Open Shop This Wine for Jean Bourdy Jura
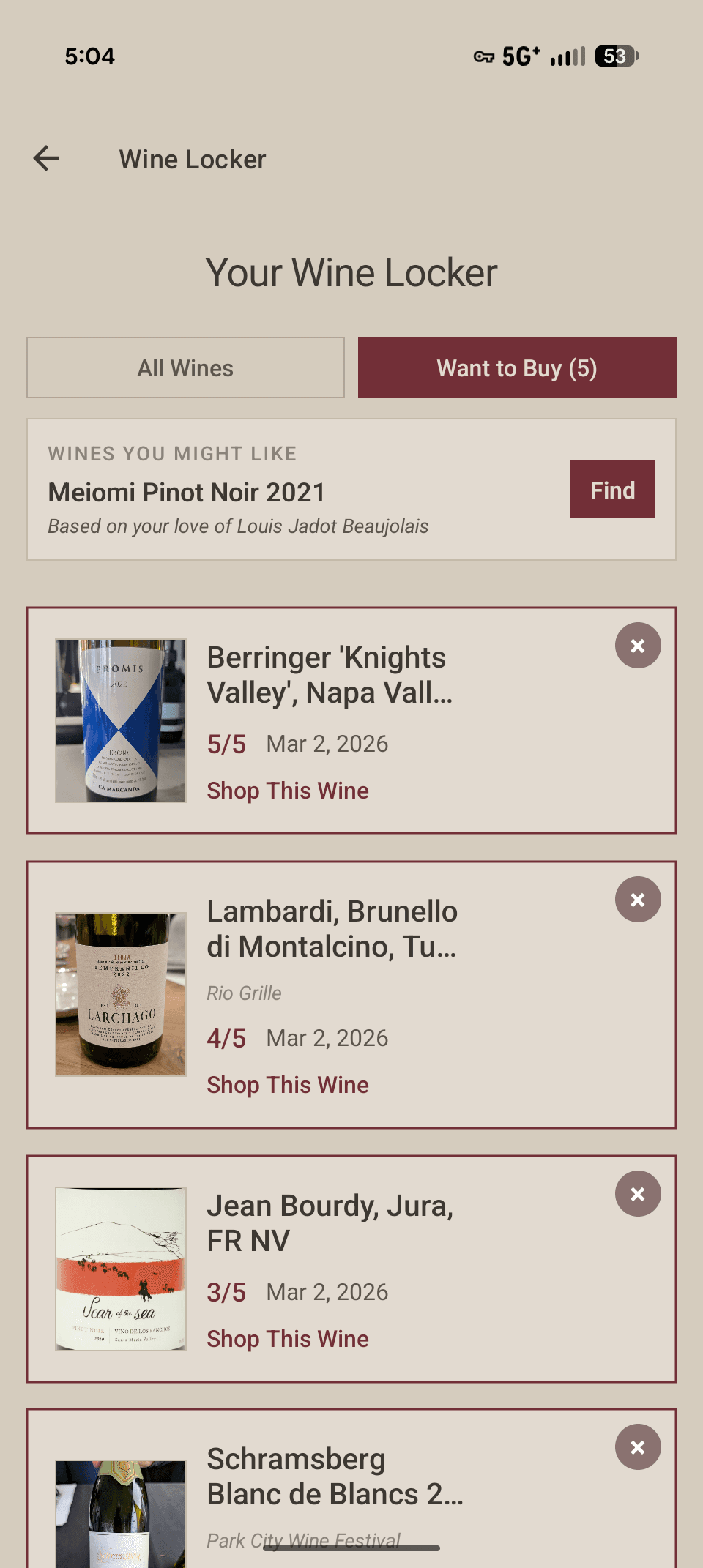This screenshot has width=703, height=1568. click(288, 1339)
